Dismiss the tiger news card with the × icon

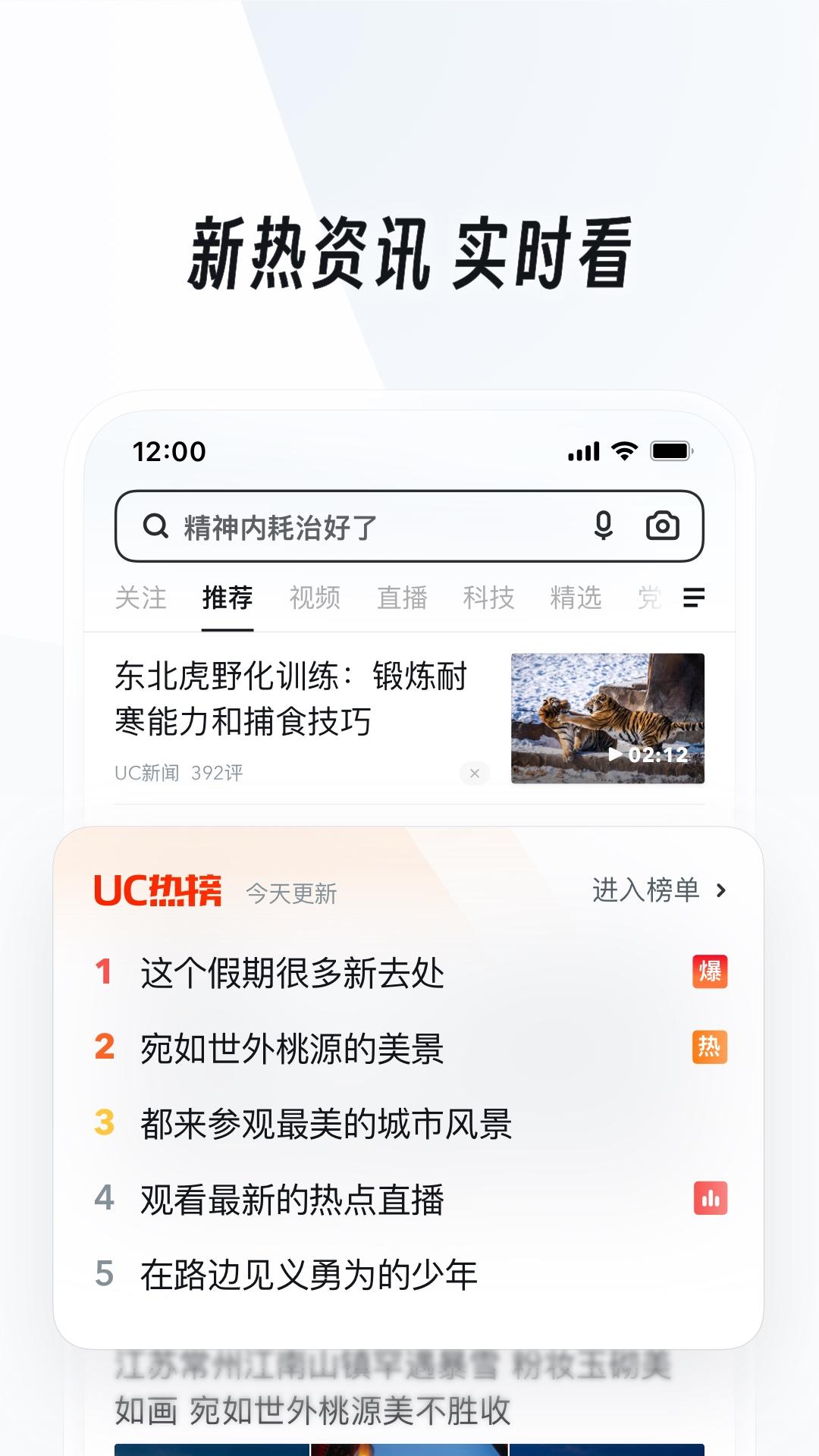point(475,773)
